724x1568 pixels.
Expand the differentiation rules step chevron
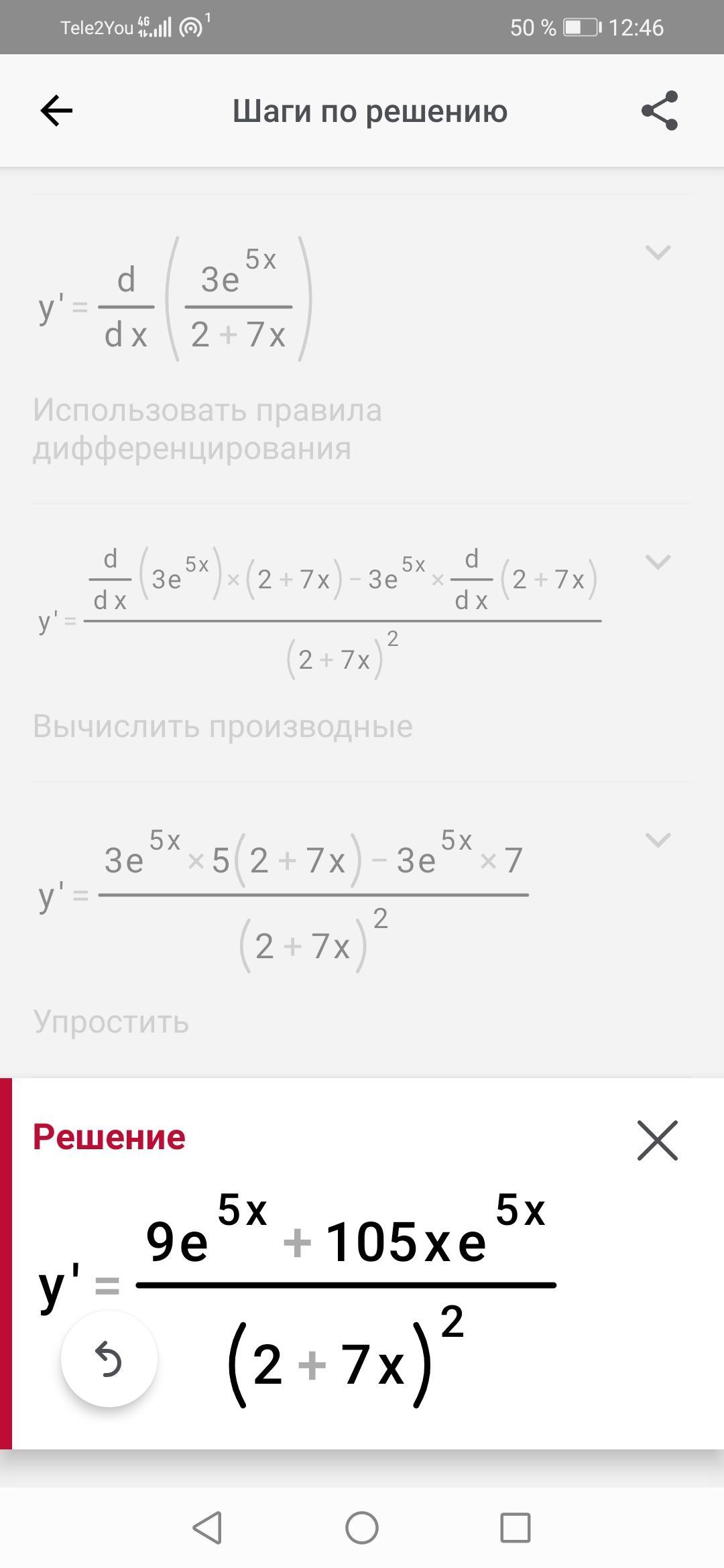pyautogui.click(x=658, y=253)
